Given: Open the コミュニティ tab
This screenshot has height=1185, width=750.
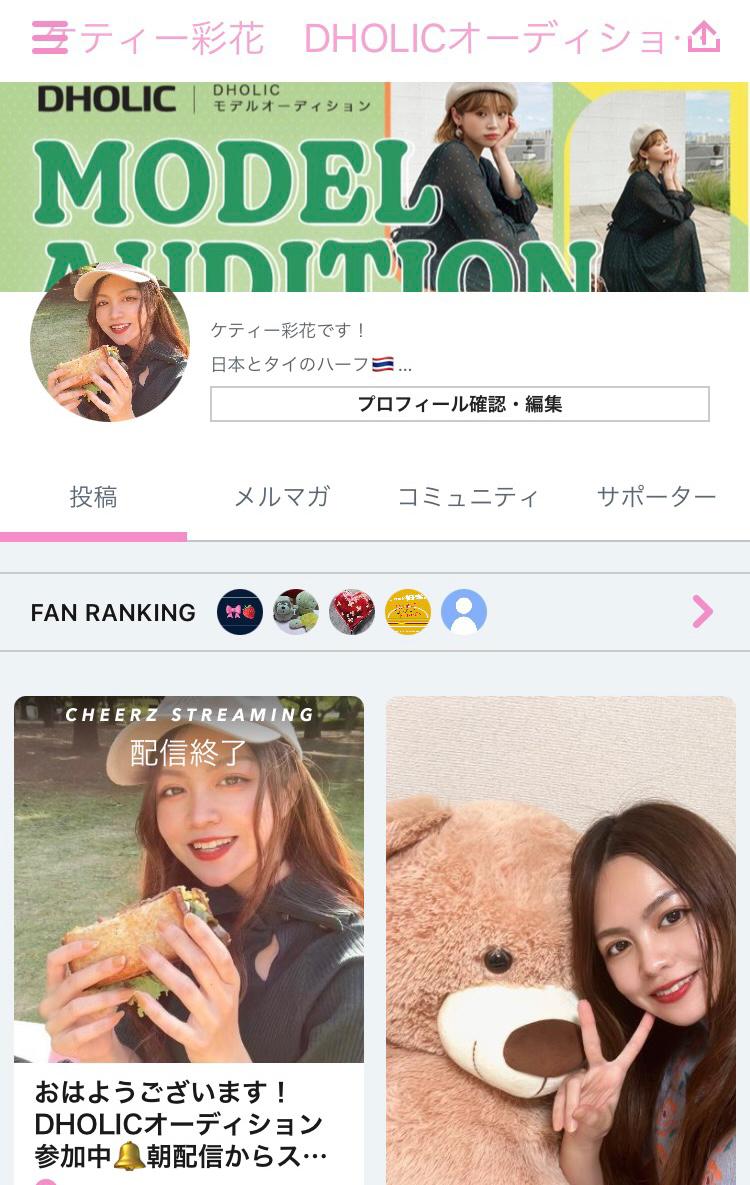Looking at the screenshot, I should point(468,497).
